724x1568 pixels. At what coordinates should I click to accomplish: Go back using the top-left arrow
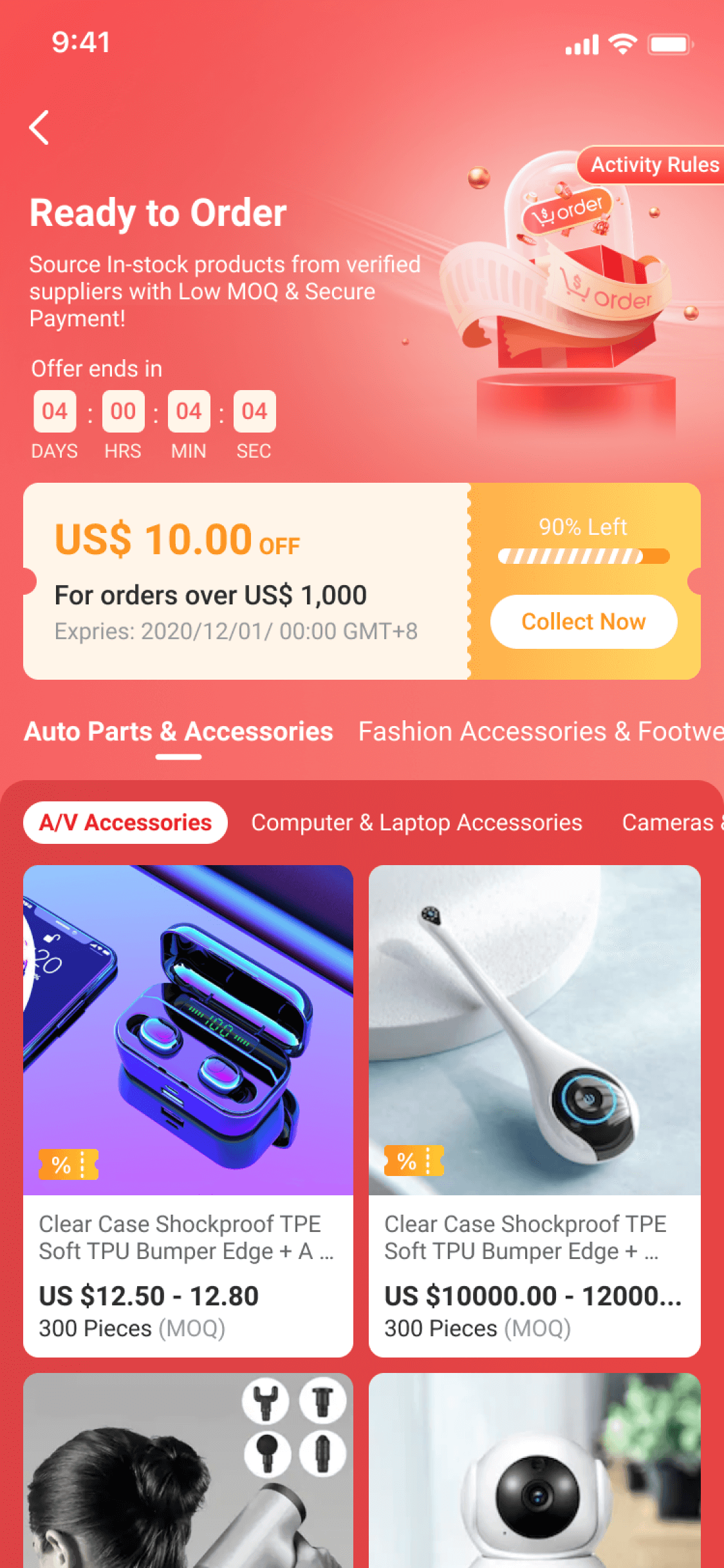[40, 127]
